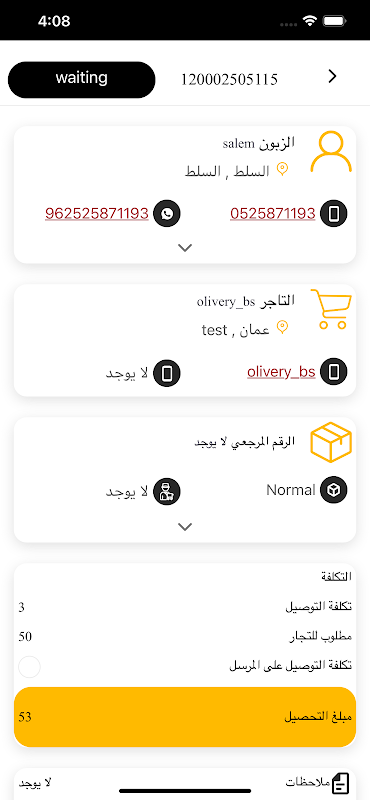
Task: Tap the WhatsApp icon in customer card
Action: coord(167,214)
